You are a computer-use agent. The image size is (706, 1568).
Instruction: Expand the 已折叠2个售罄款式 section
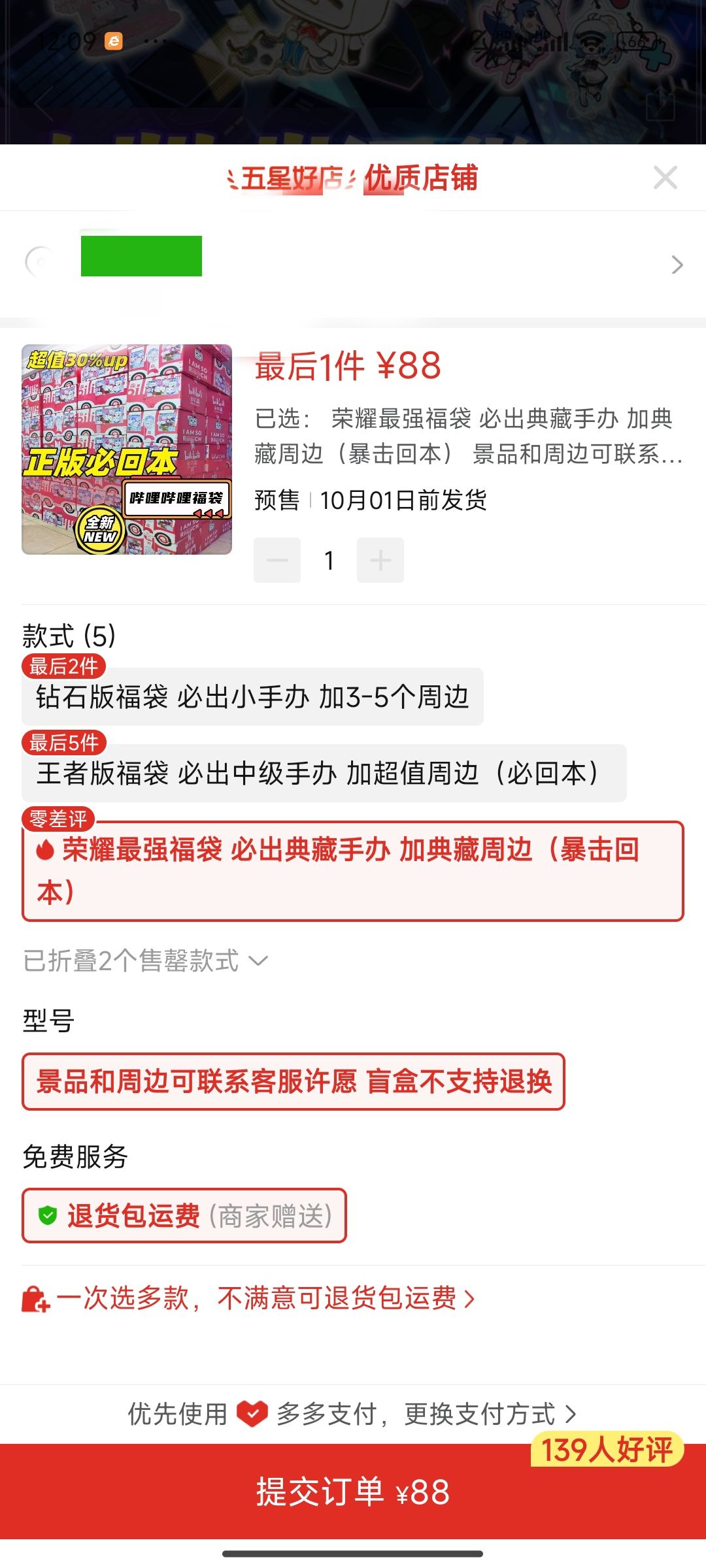click(x=146, y=960)
